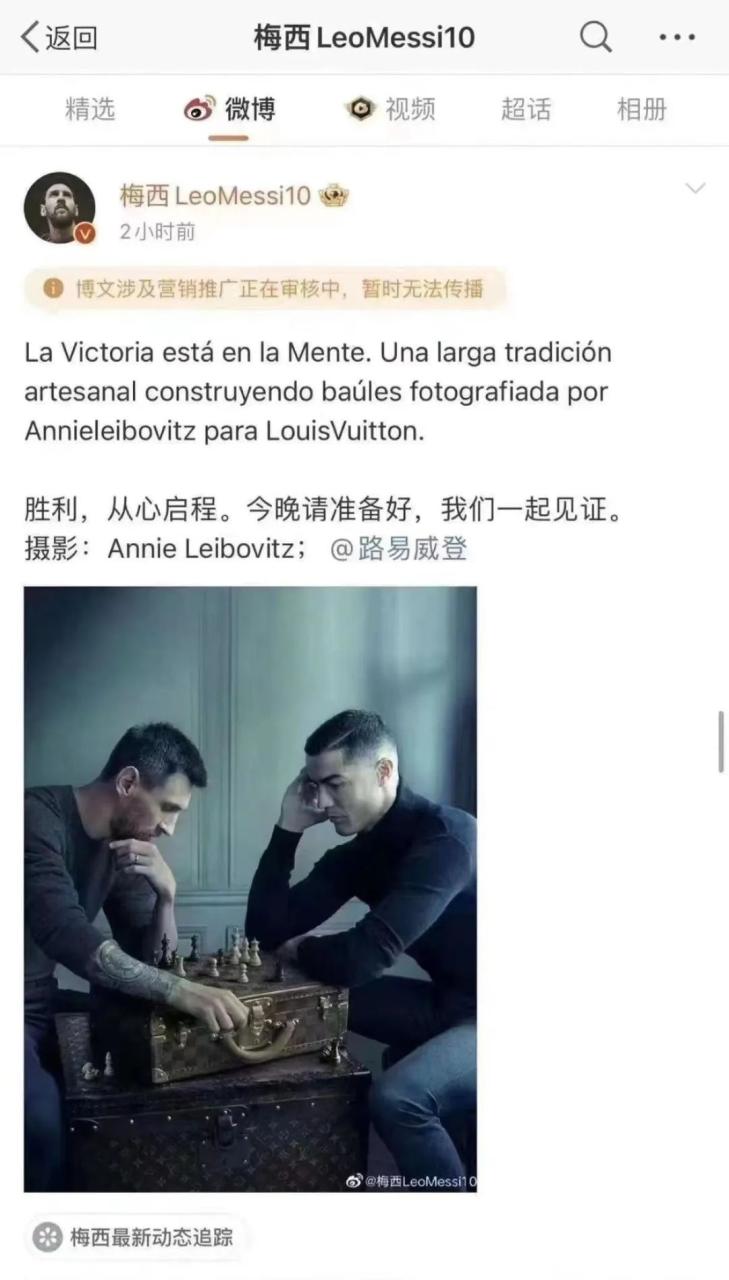View the chess photo in full

[250, 889]
